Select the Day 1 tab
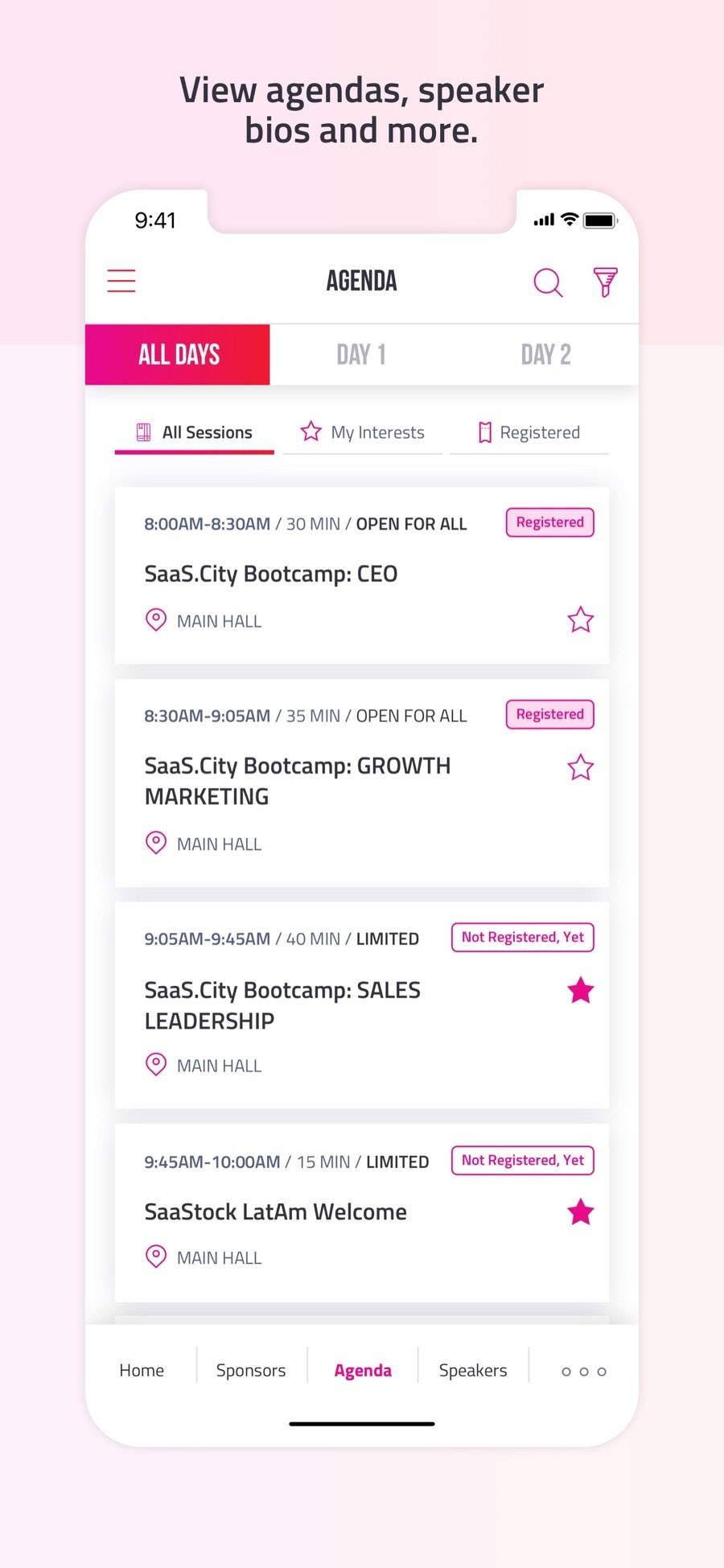724x1568 pixels. coord(360,354)
